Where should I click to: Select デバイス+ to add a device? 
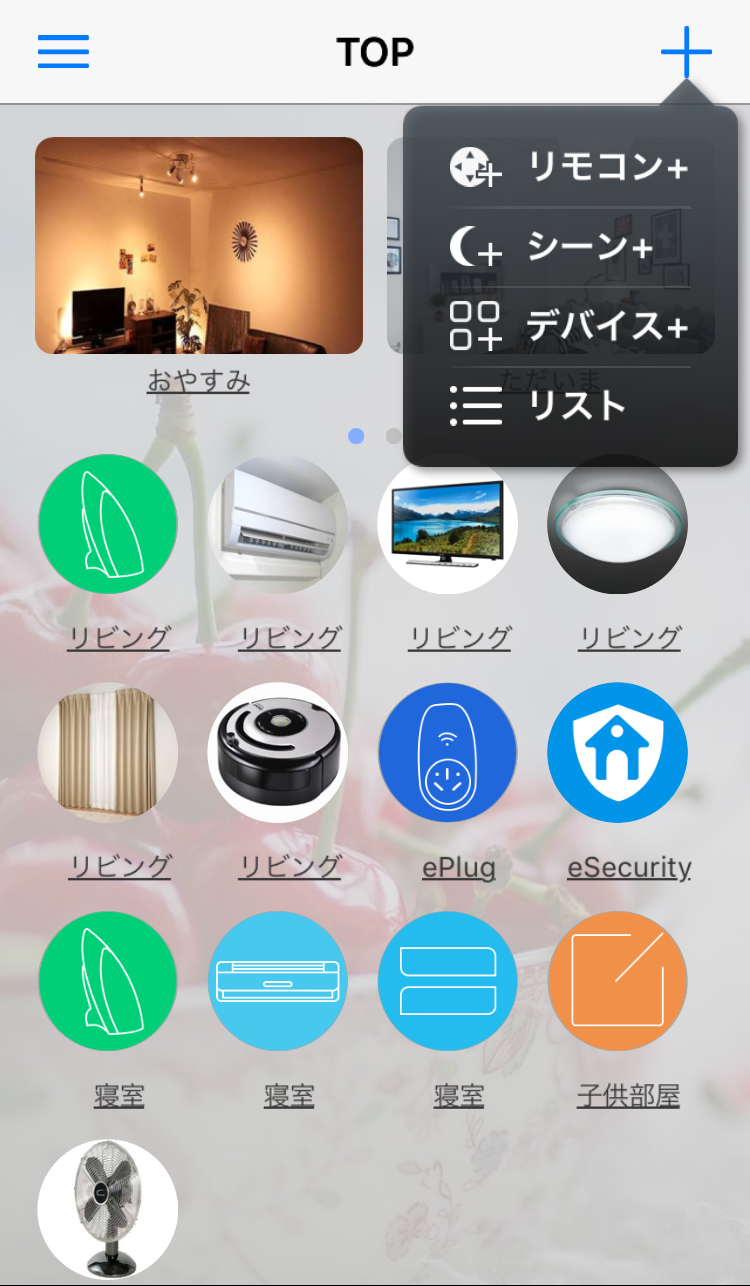570,326
